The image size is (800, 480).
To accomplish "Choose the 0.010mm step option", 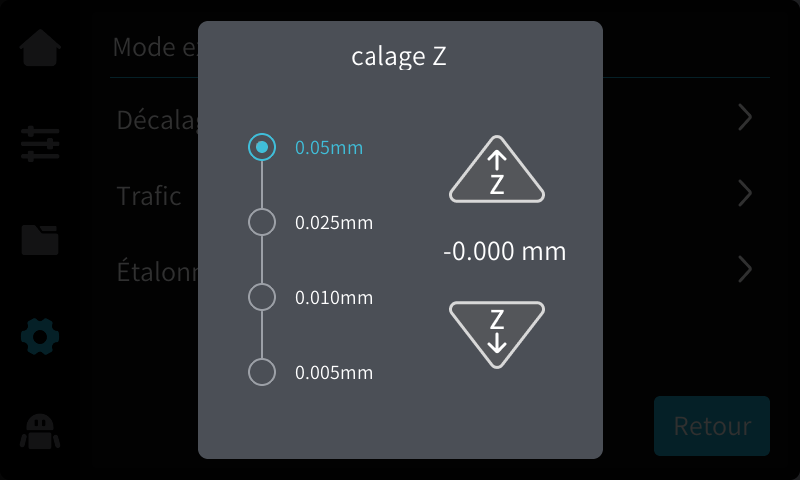I will 262,298.
